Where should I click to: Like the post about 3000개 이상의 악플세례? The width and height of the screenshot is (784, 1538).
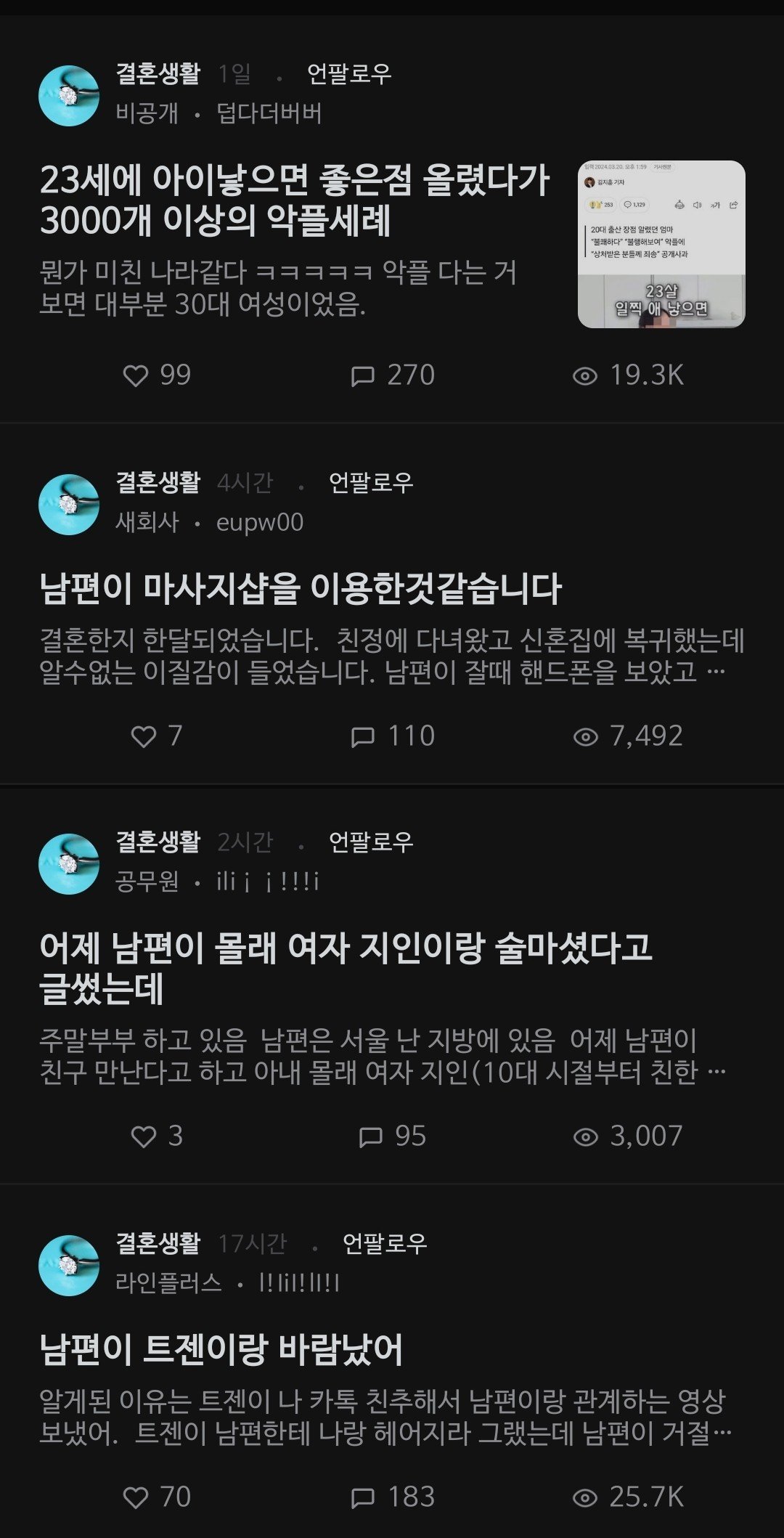coord(136,375)
